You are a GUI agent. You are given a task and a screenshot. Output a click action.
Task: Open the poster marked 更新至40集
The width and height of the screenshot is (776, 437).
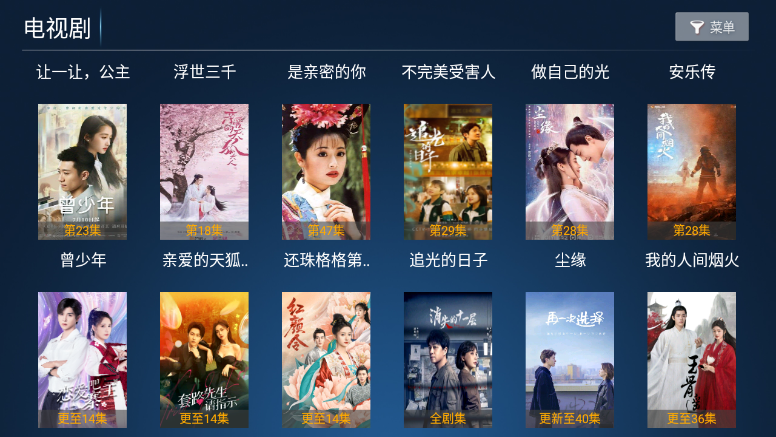click(570, 359)
